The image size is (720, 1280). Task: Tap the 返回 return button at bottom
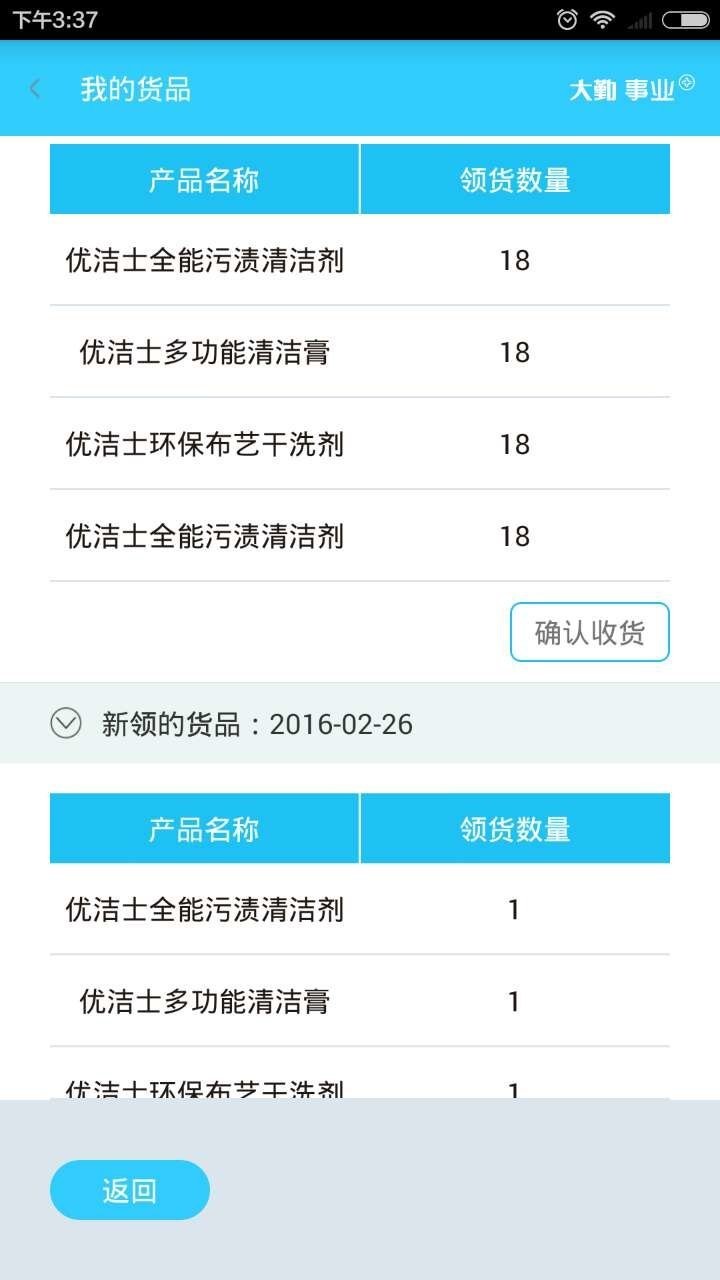130,1190
